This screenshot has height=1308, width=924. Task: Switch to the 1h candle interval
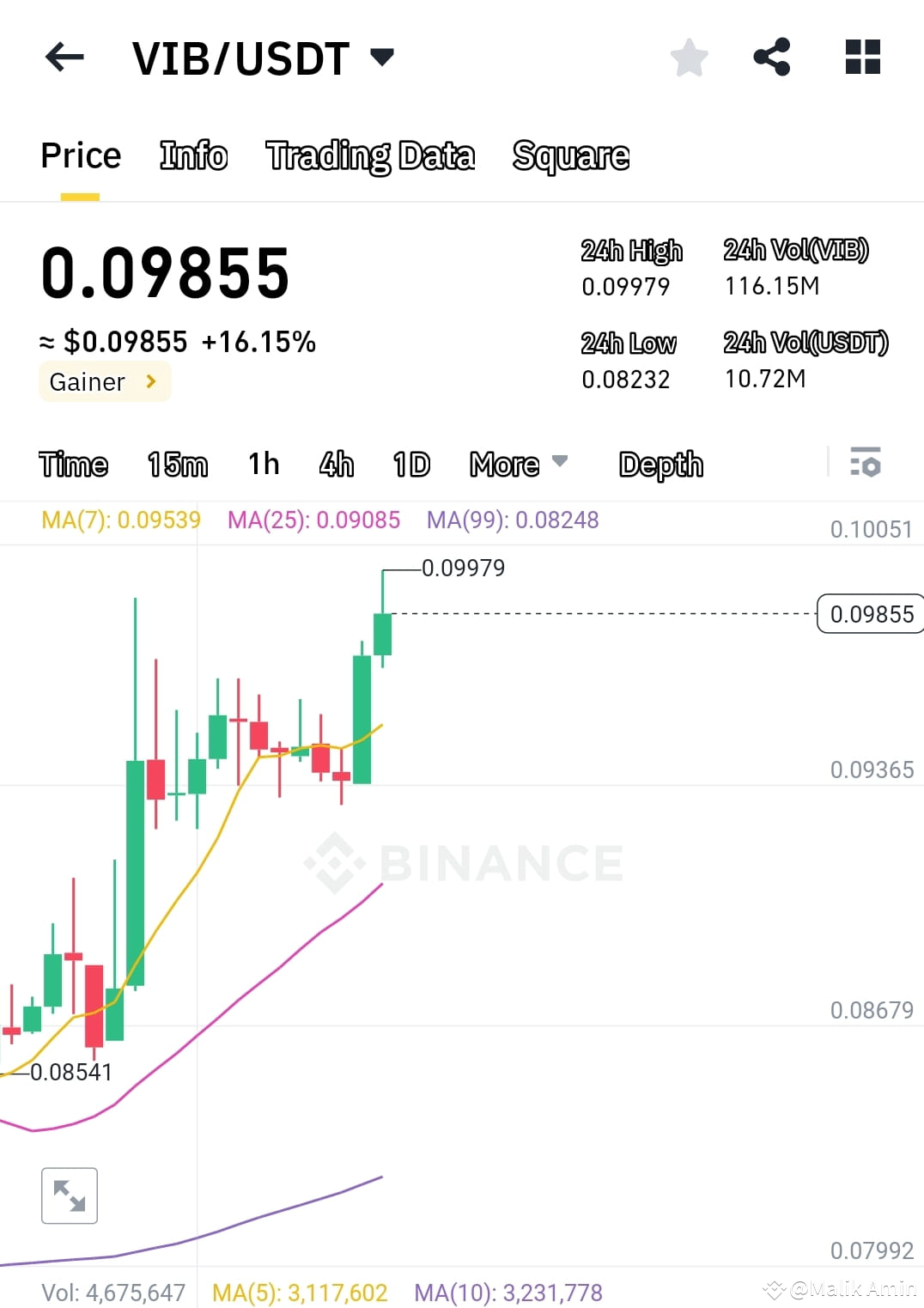click(x=263, y=464)
